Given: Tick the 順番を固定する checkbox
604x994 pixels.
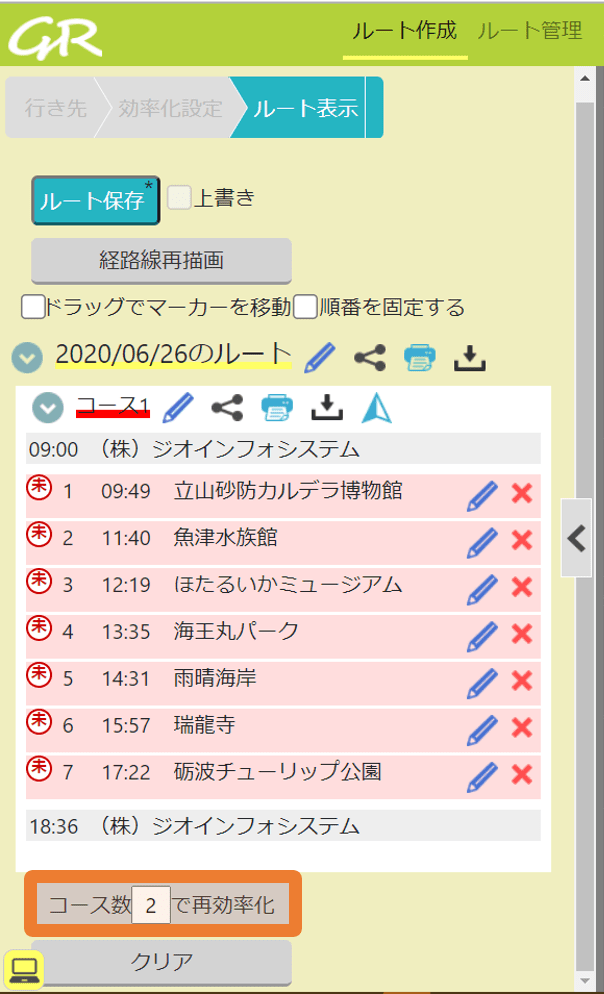Looking at the screenshot, I should (x=305, y=307).
